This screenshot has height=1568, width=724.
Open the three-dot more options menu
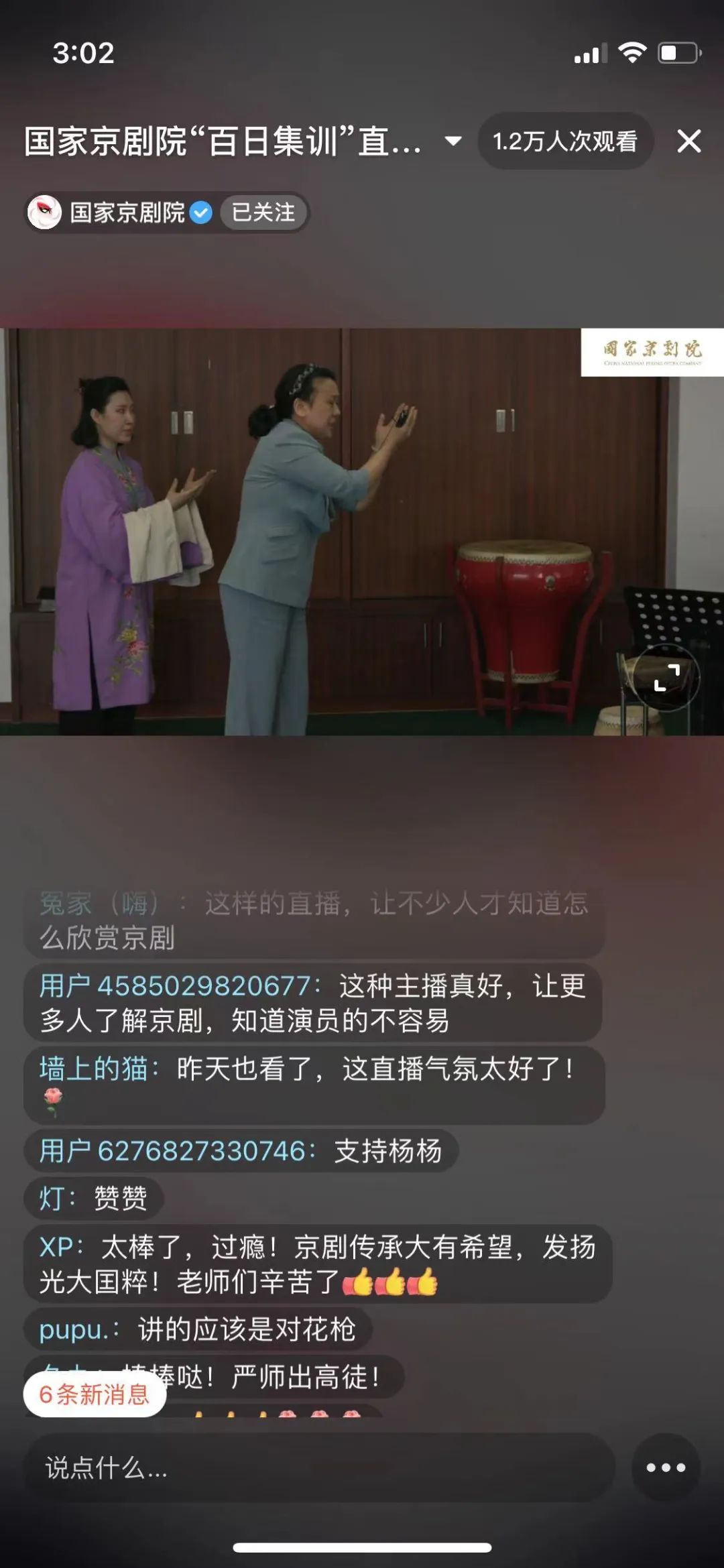(665, 1467)
